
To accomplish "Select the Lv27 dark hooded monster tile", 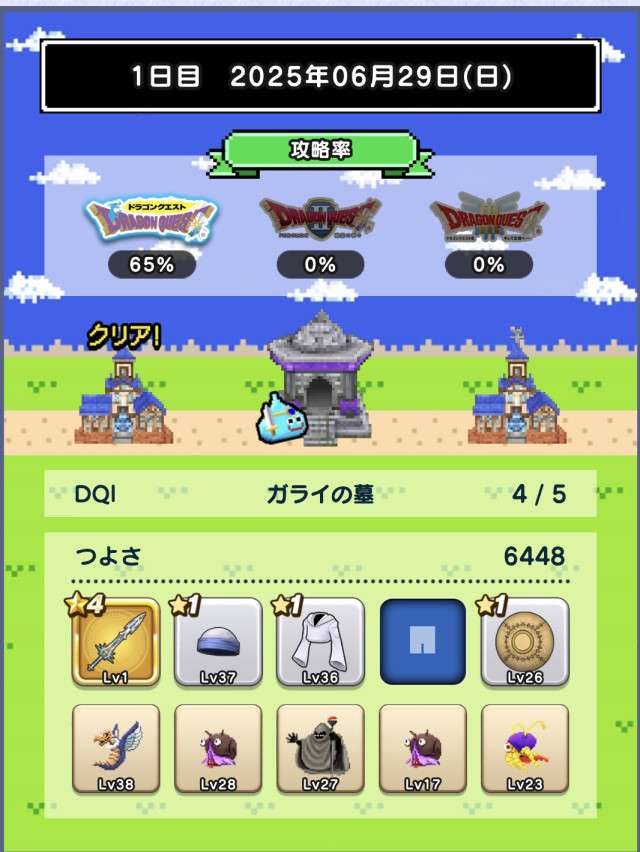I will tap(320, 749).
